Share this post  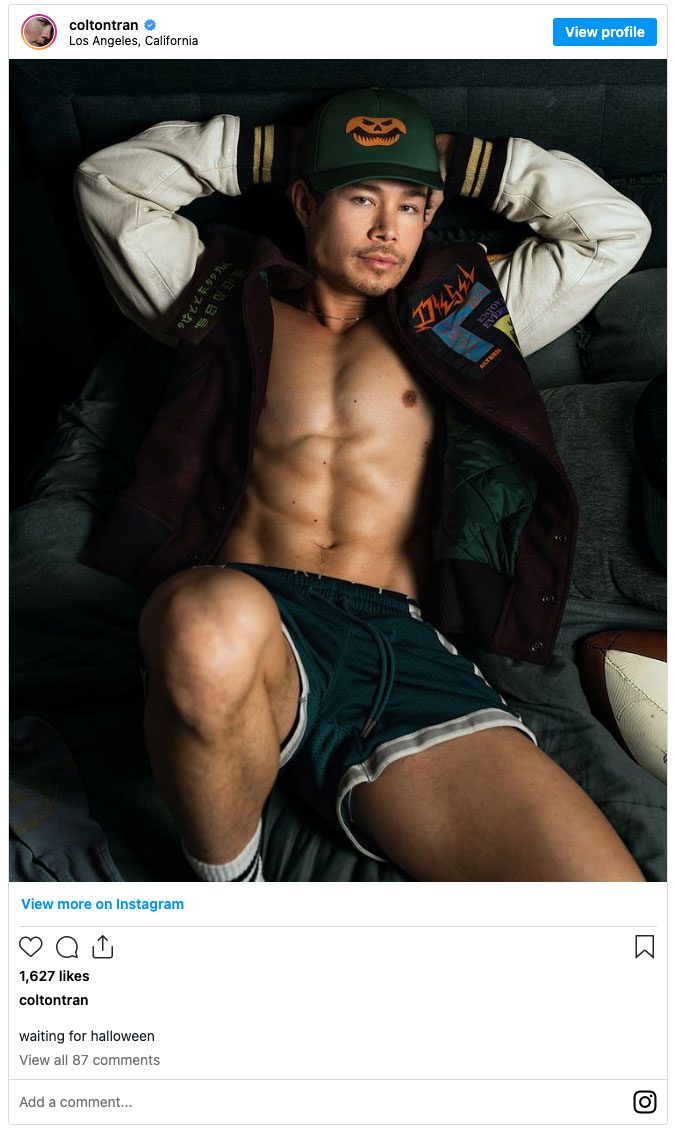point(103,947)
